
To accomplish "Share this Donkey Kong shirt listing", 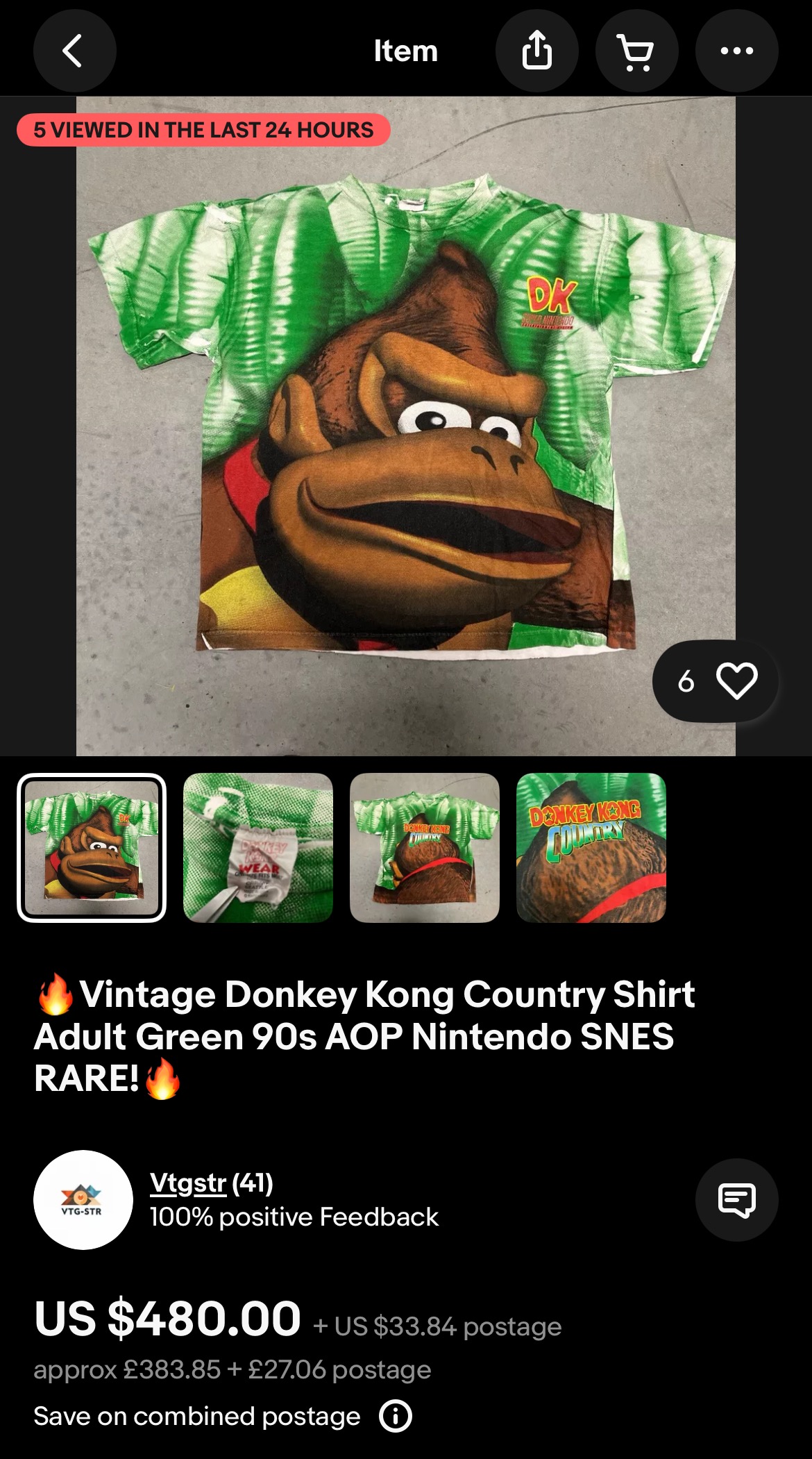I will (x=536, y=51).
